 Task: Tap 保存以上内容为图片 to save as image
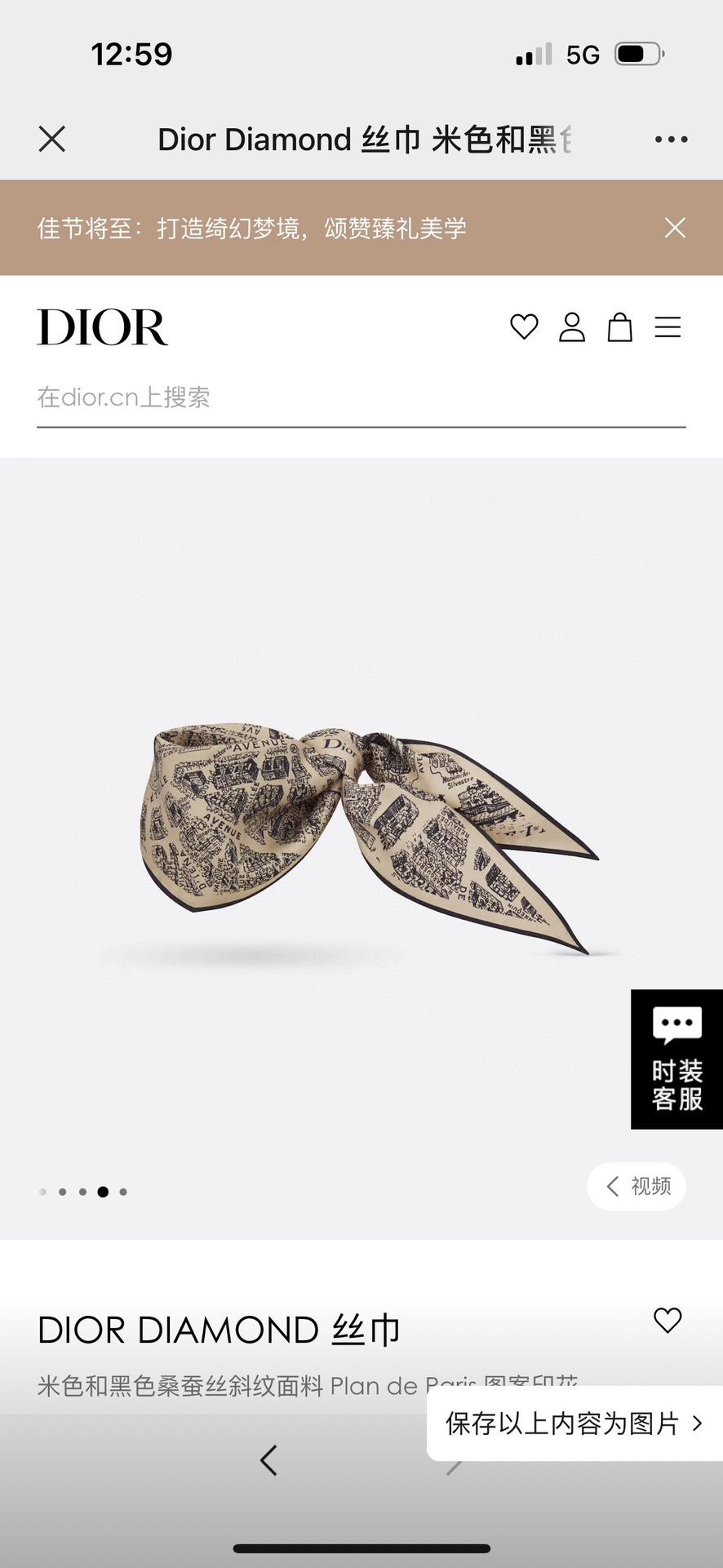(574, 1424)
